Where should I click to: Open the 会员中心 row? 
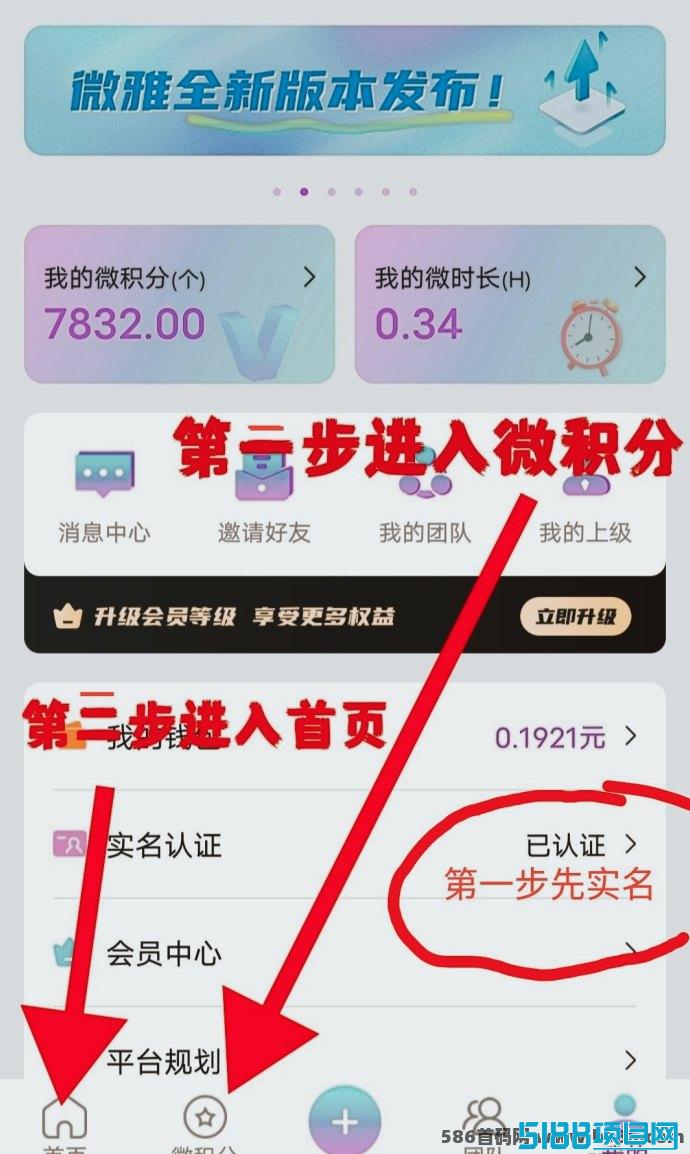point(344,953)
